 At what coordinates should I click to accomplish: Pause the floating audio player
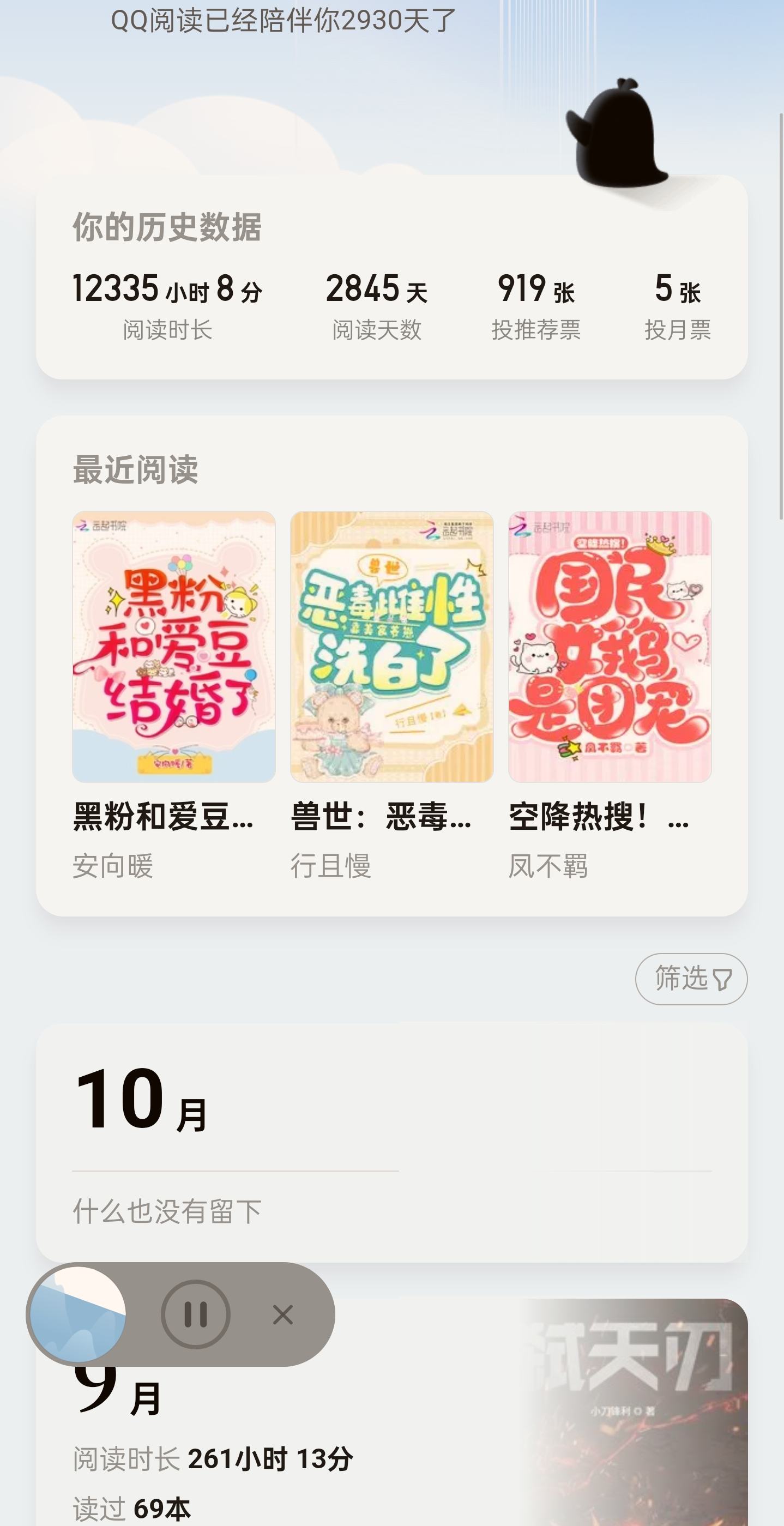tap(196, 1314)
